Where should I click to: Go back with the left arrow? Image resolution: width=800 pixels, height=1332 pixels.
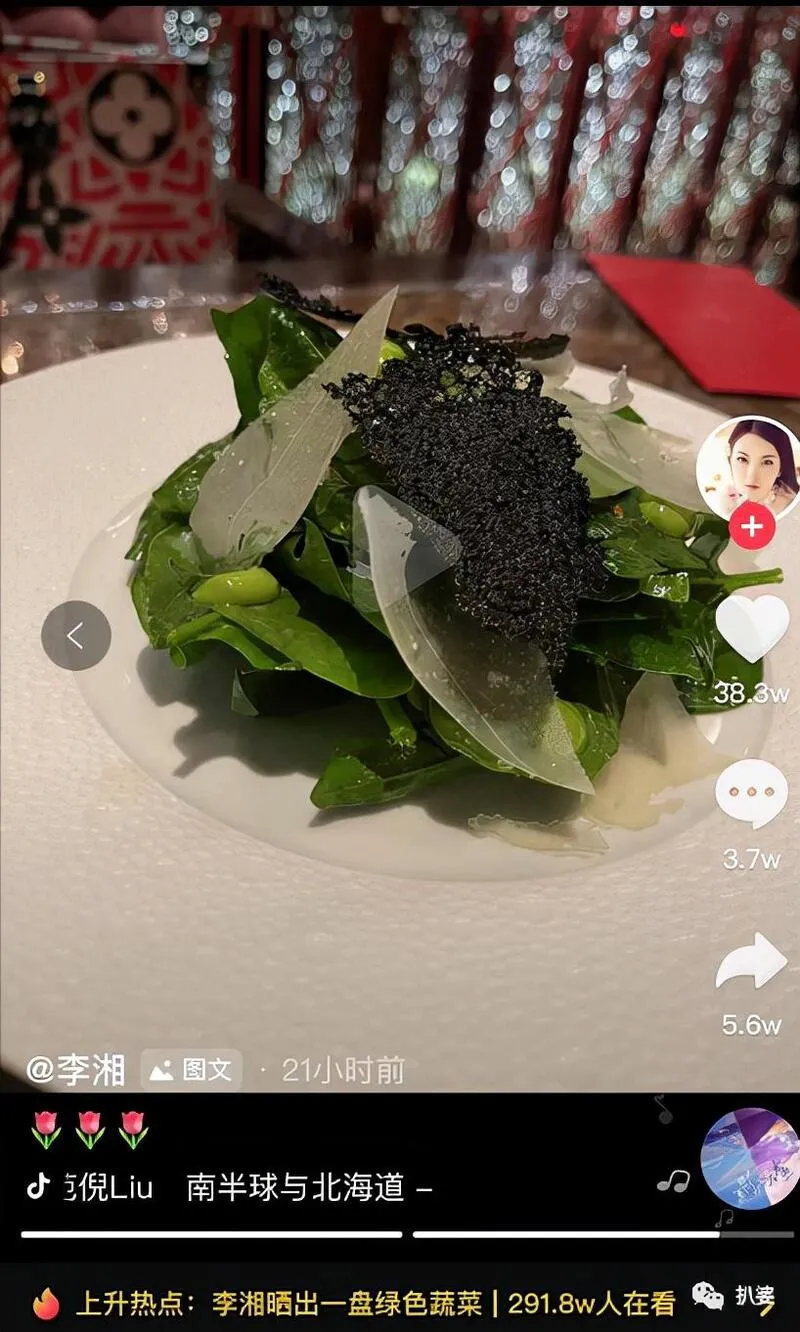pos(76,635)
